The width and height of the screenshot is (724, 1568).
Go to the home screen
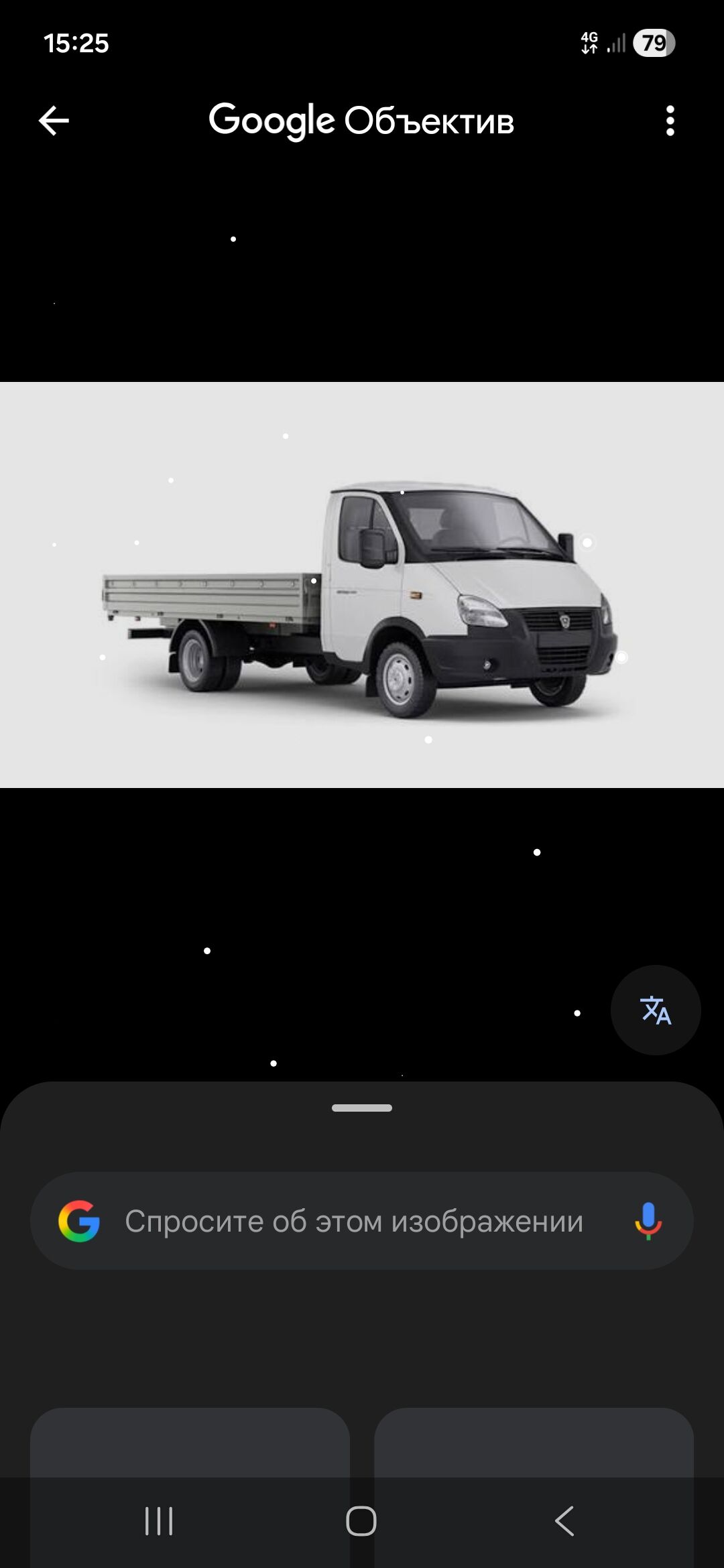click(361, 1520)
